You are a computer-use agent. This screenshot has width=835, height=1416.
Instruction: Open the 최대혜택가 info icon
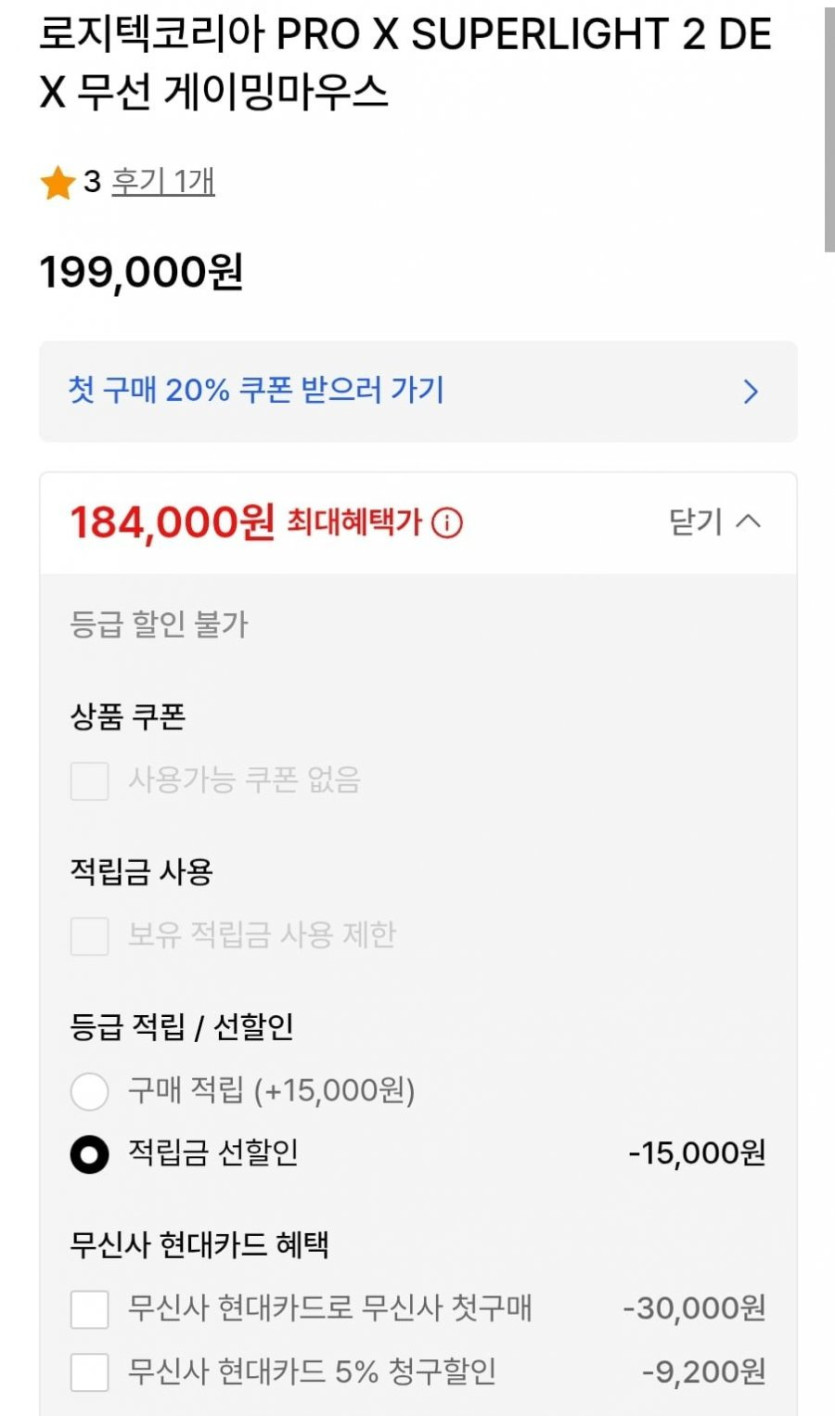(447, 522)
